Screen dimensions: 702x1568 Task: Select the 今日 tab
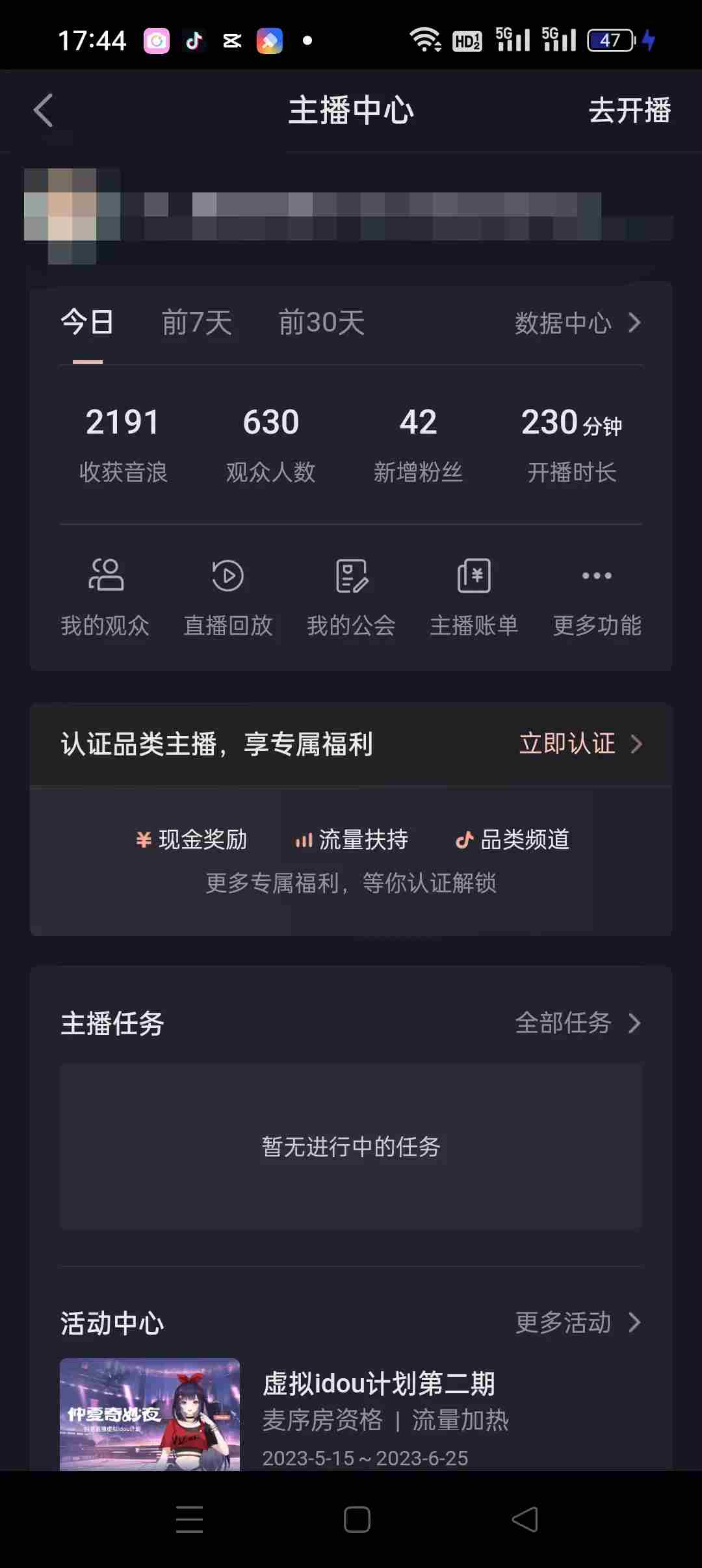pos(87,322)
